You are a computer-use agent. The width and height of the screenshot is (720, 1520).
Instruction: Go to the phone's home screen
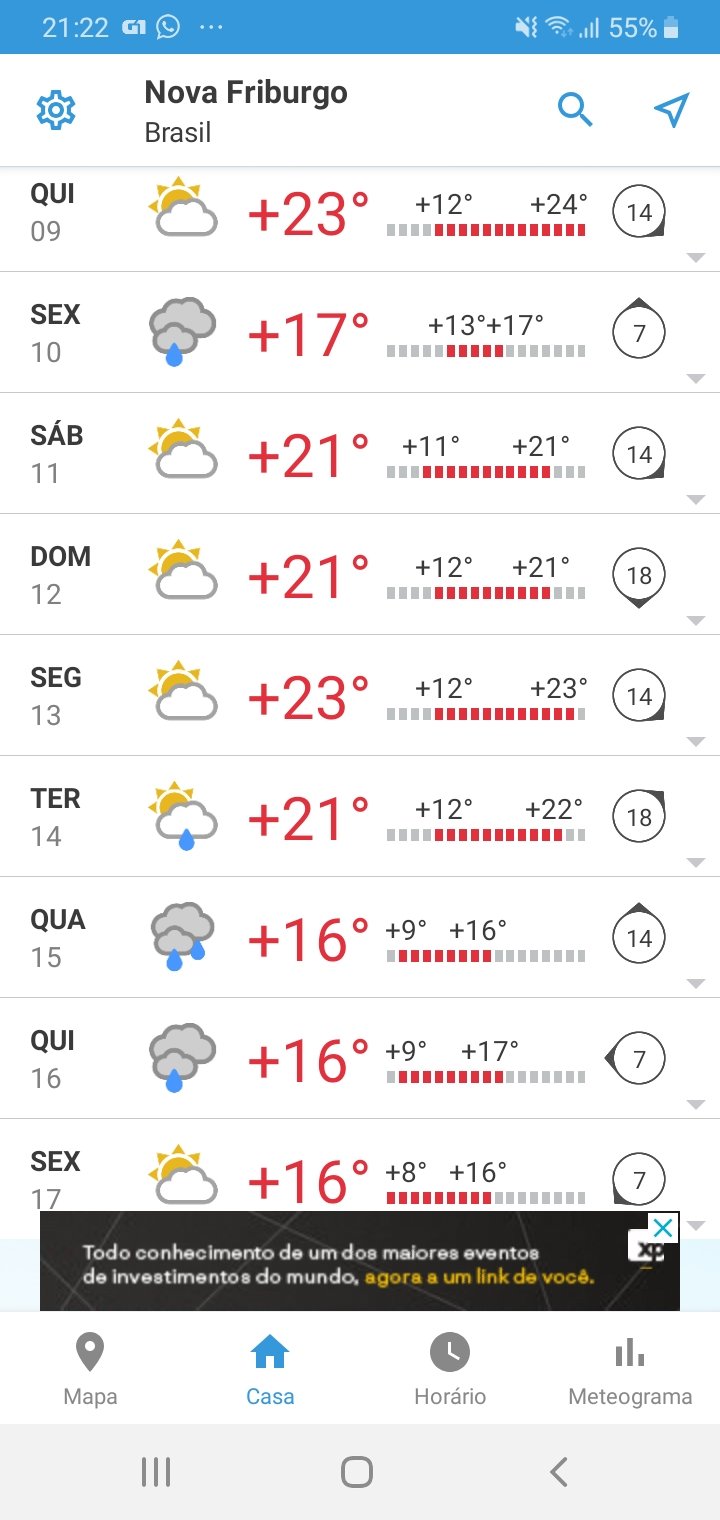357,1472
